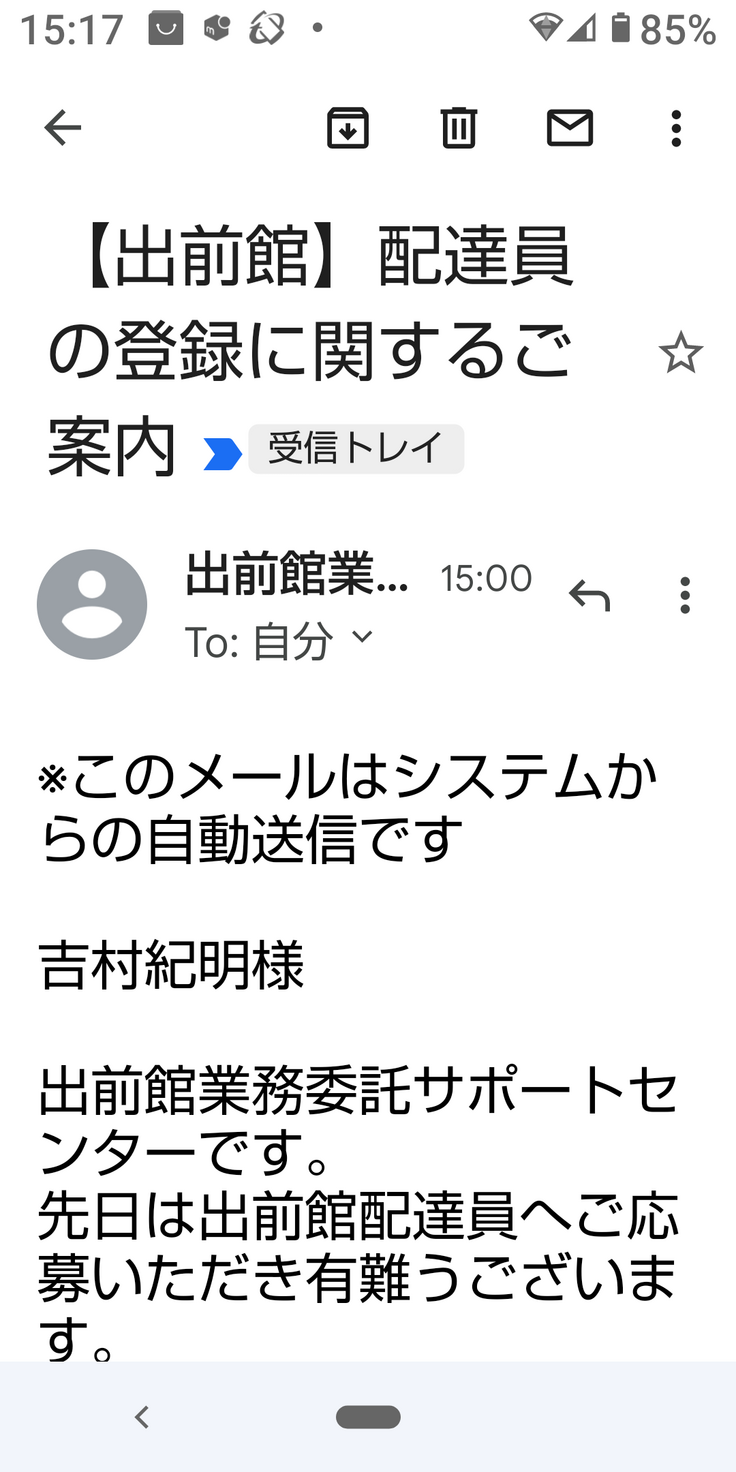Viewport: 736px width, 1472px height.
Task: Open message options beside reply arrow
Action: pyautogui.click(x=684, y=595)
